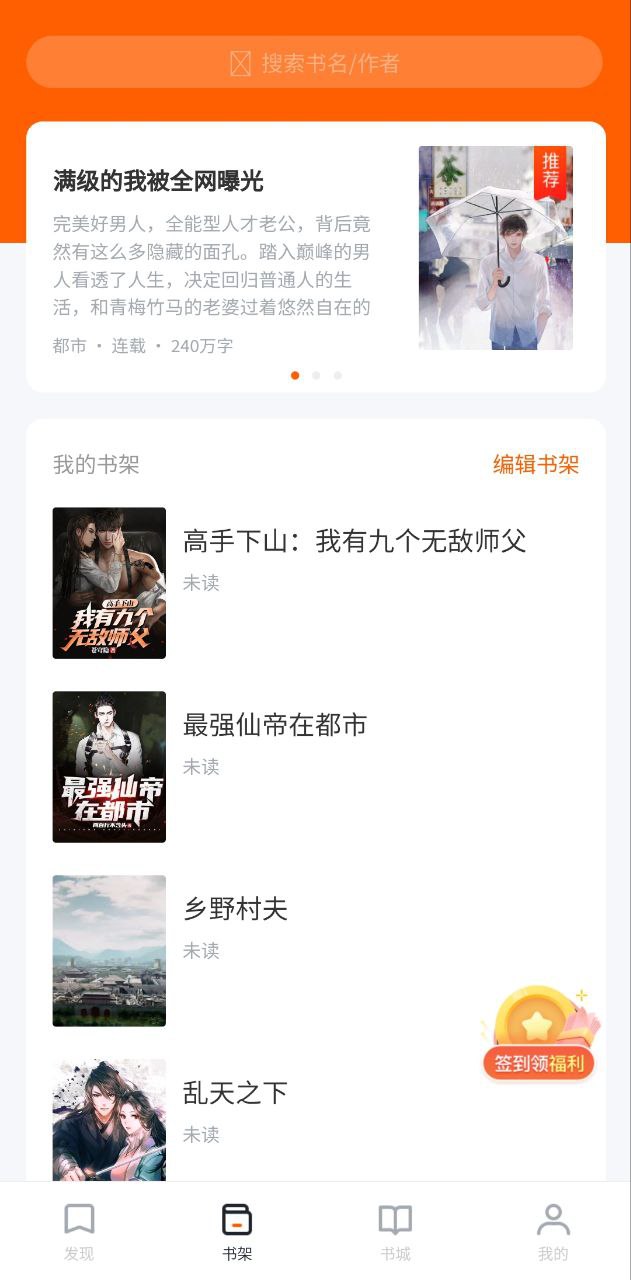Open the book 乱天之下

click(235, 1093)
